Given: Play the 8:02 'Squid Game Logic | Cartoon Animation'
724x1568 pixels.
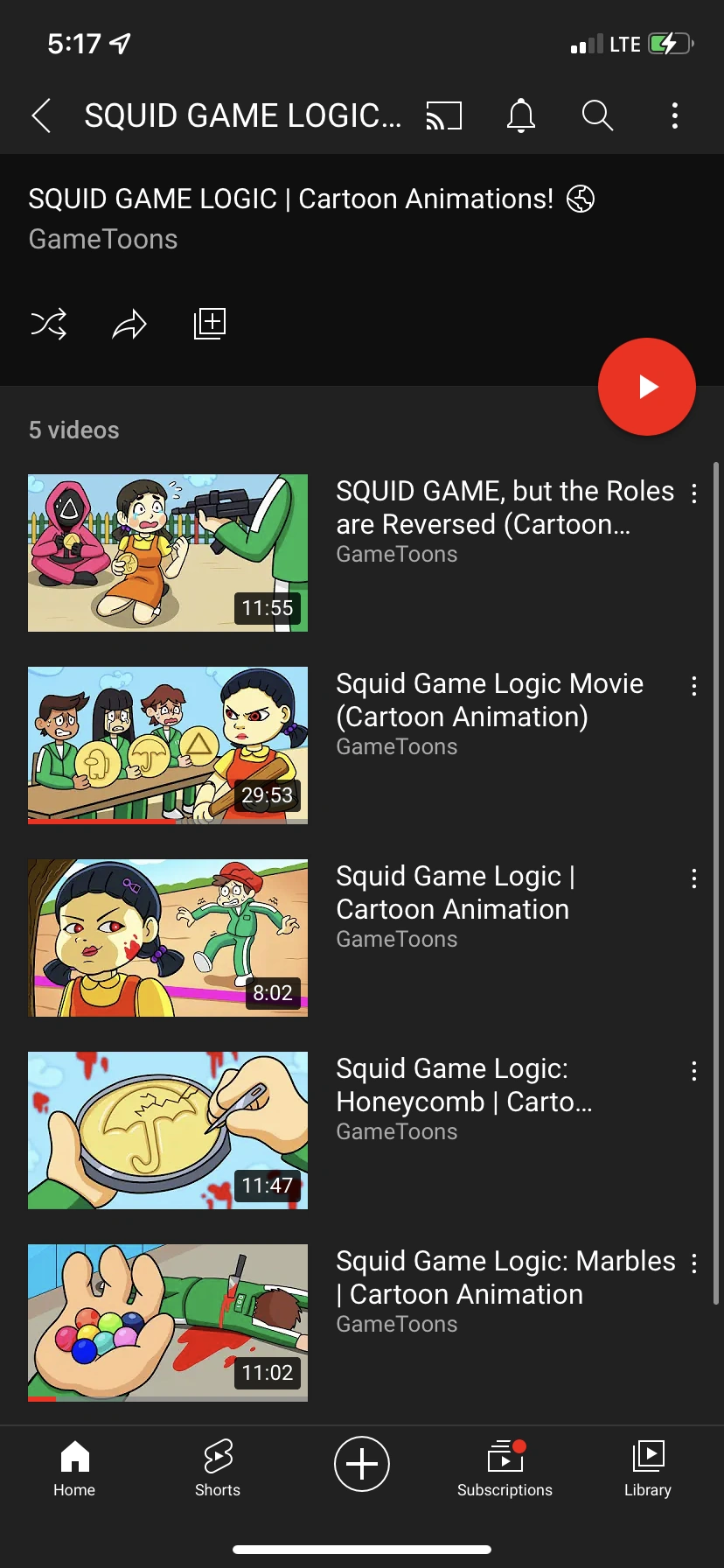Looking at the screenshot, I should click(168, 938).
